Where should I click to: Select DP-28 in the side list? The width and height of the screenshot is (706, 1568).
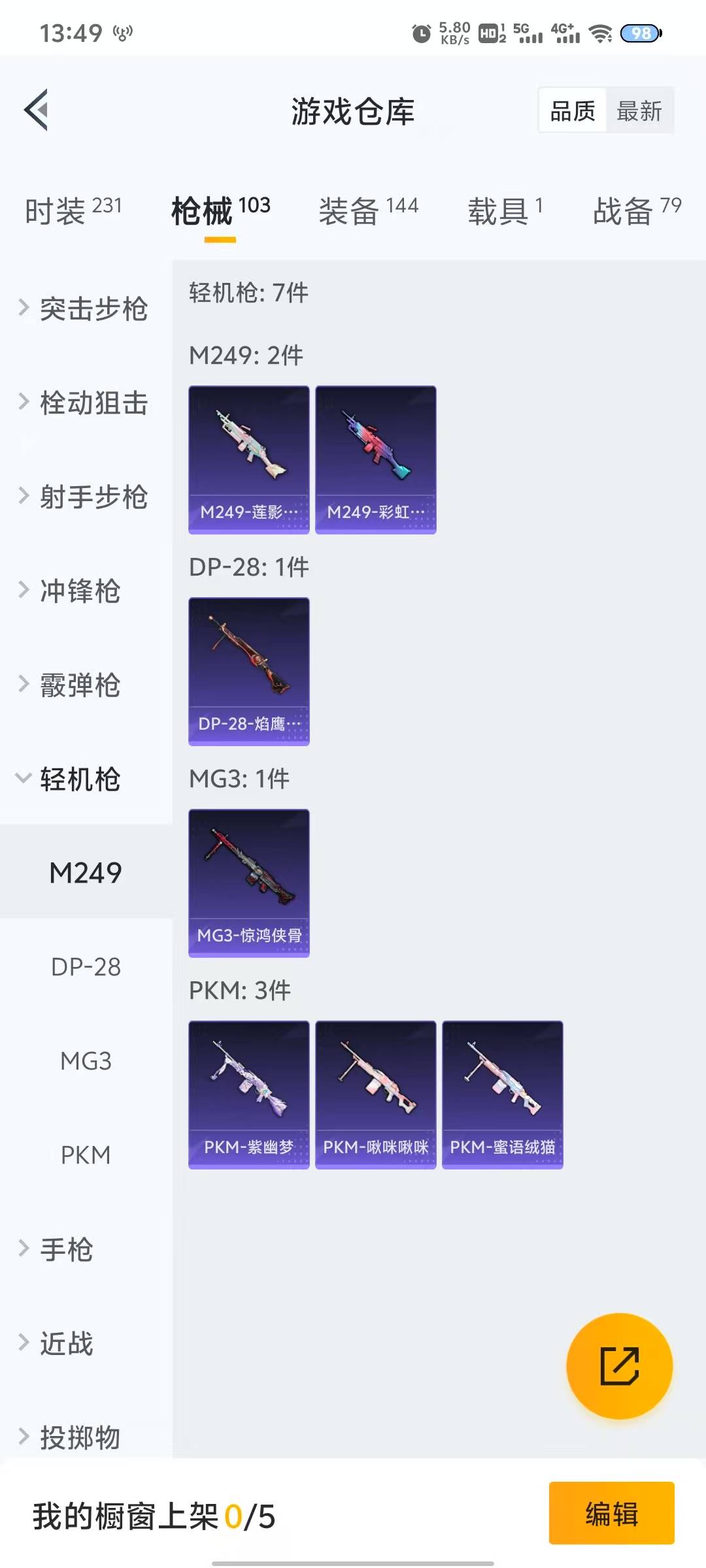[x=86, y=967]
